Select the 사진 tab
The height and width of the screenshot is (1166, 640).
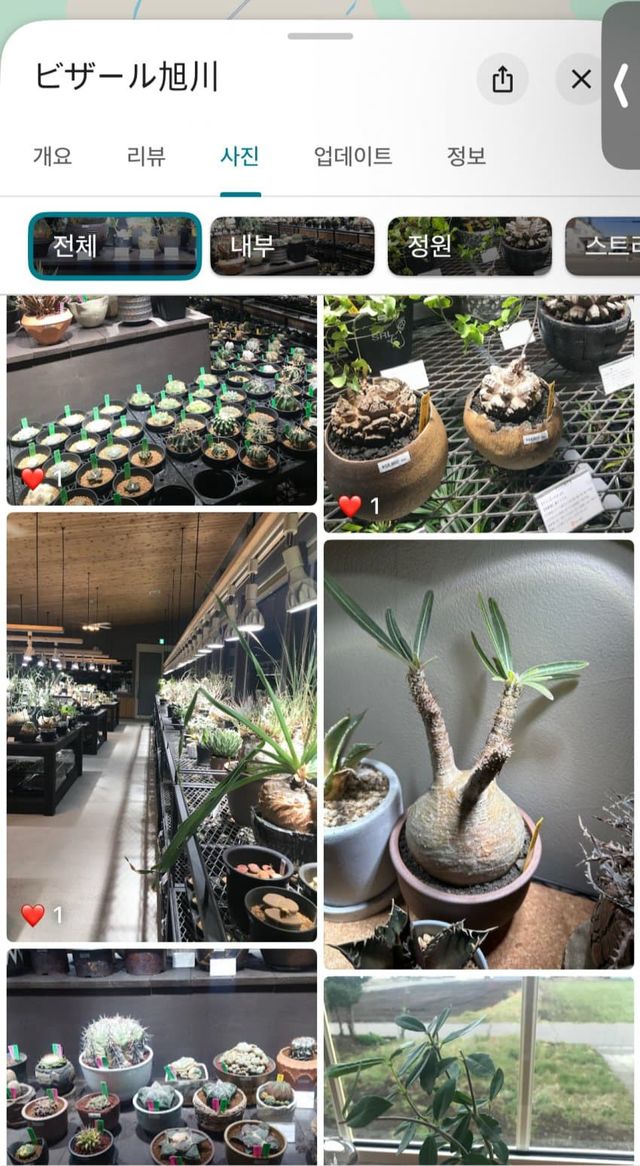(x=240, y=156)
